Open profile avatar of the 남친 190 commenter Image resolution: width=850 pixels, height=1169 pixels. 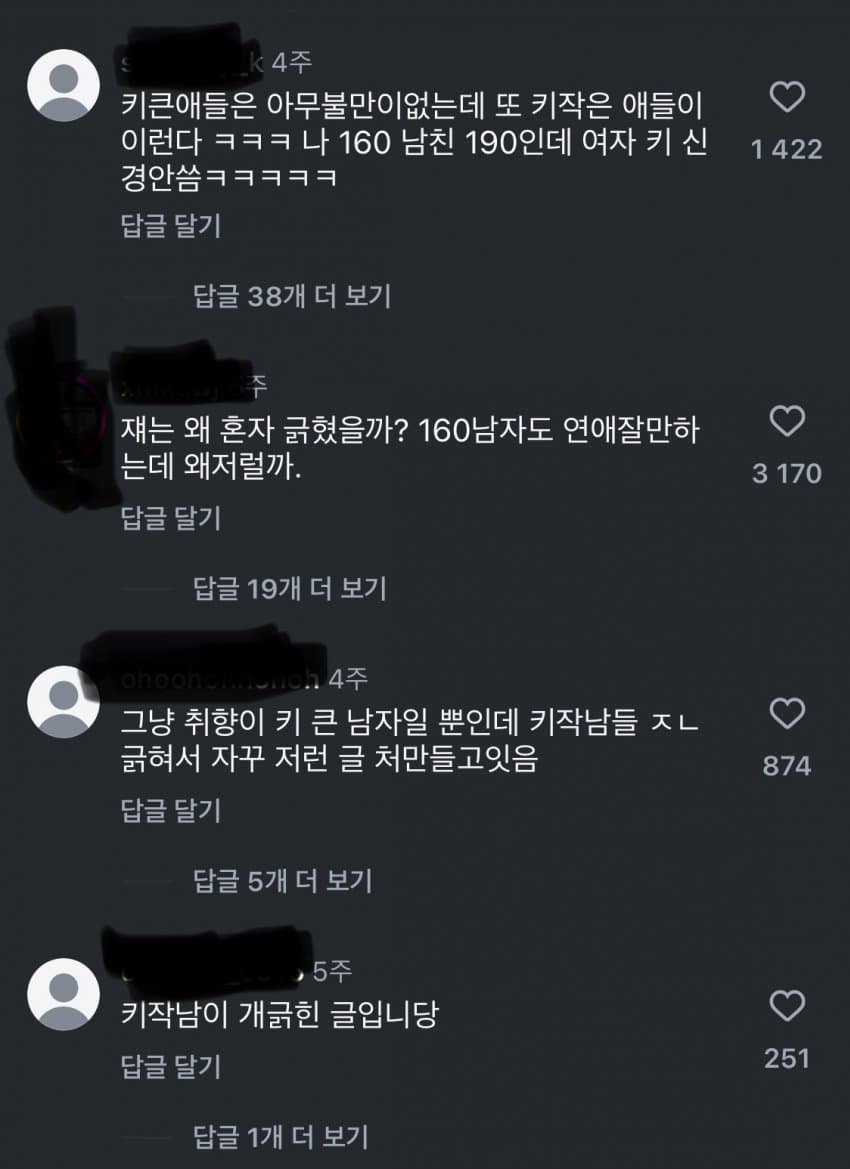point(64,85)
